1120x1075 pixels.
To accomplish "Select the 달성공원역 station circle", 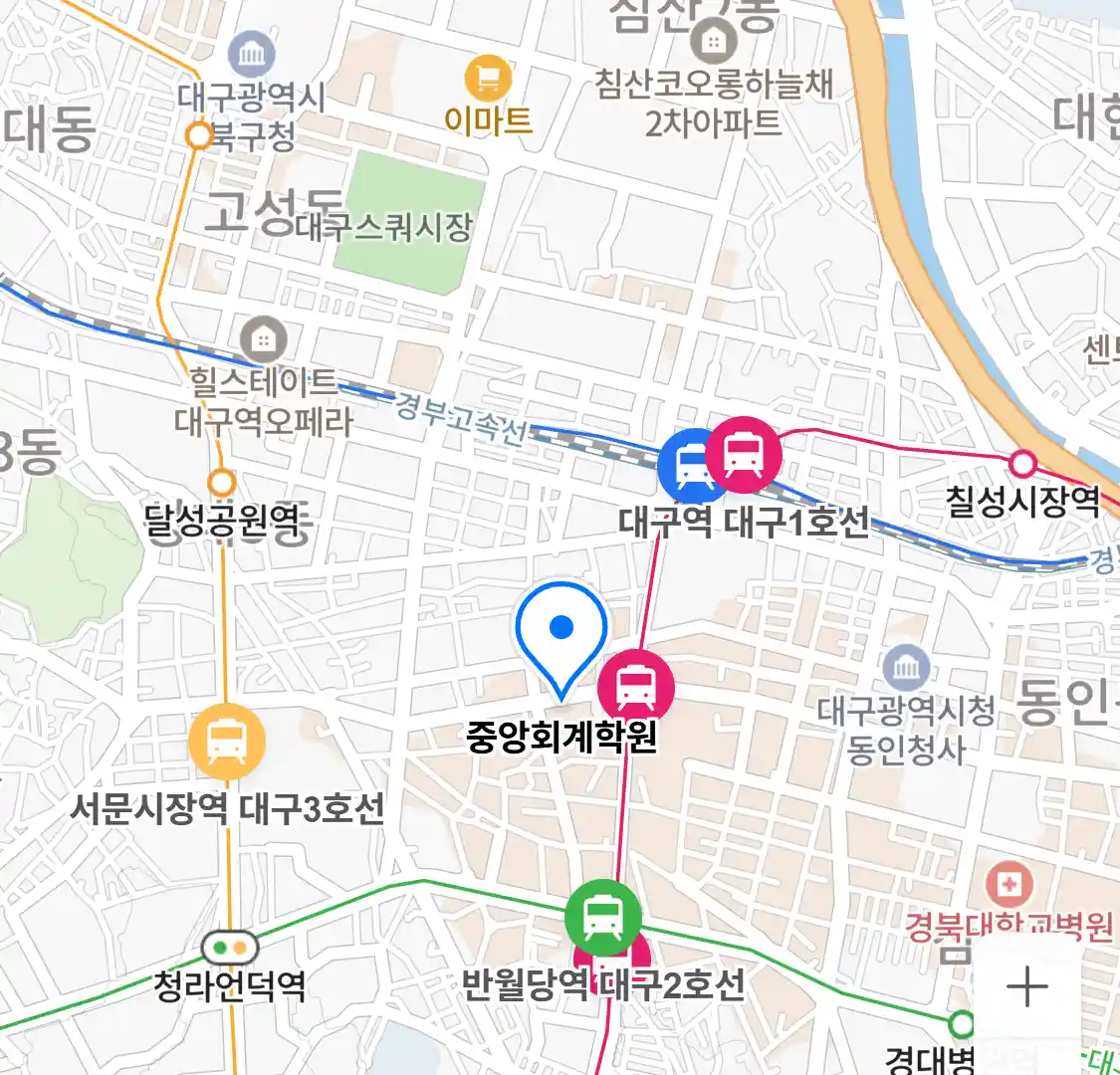I will coord(222,483).
